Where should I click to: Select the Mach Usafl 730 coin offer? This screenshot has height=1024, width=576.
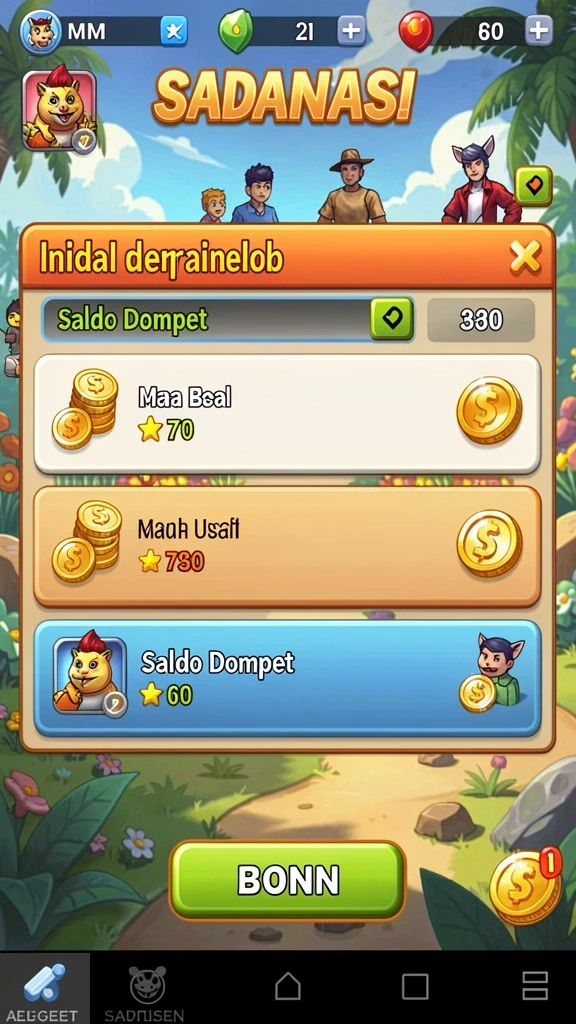click(x=287, y=547)
